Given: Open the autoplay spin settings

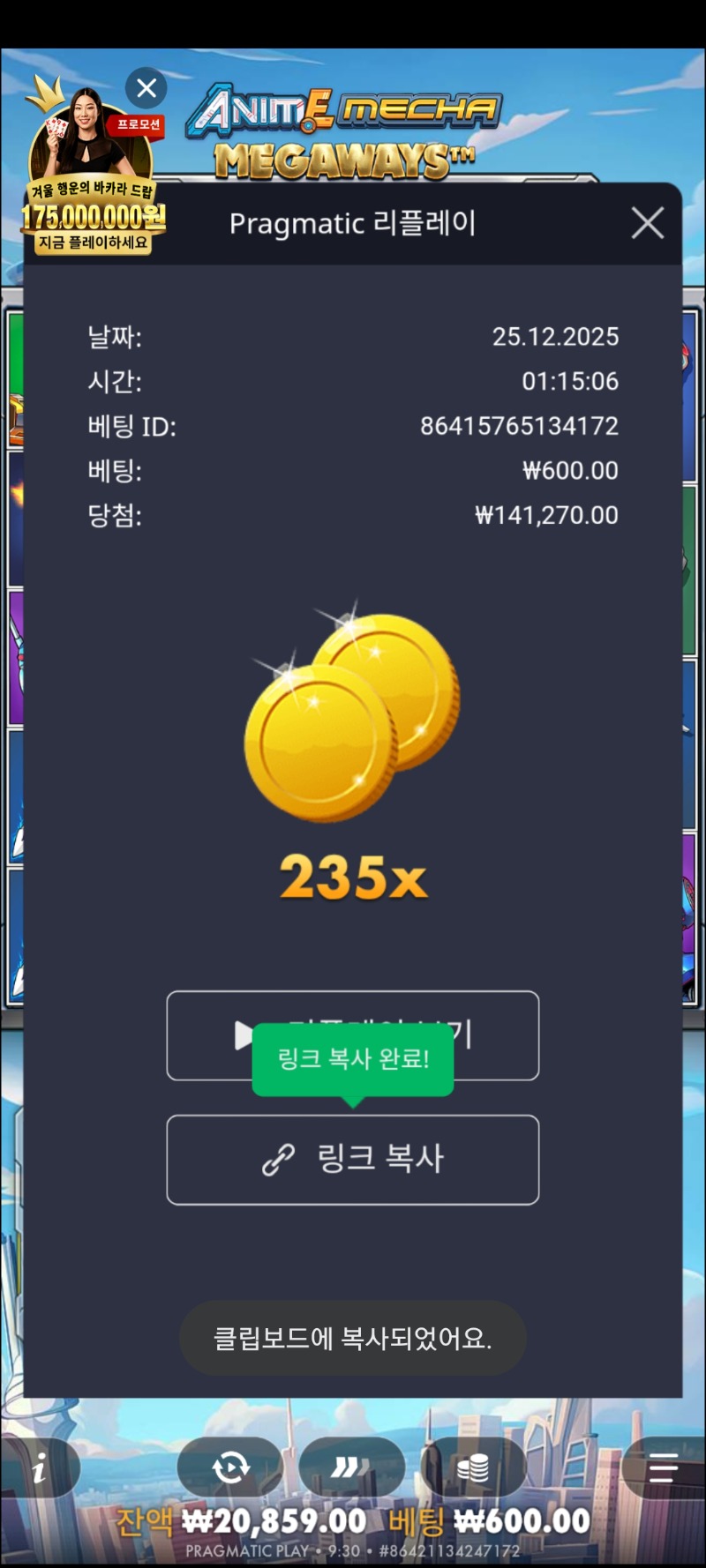Looking at the screenshot, I should tap(230, 1467).
